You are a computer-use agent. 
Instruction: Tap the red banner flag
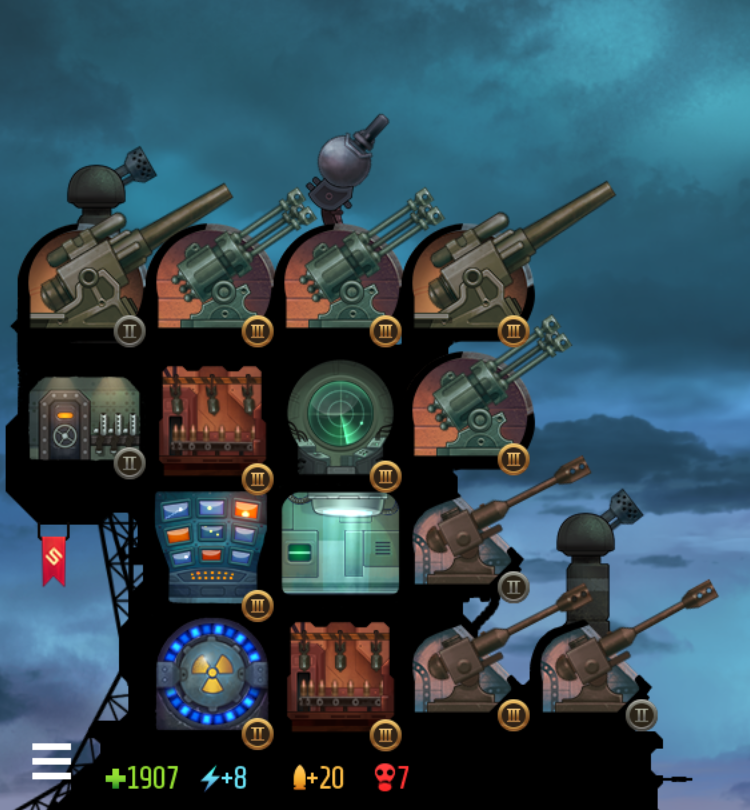point(54,558)
